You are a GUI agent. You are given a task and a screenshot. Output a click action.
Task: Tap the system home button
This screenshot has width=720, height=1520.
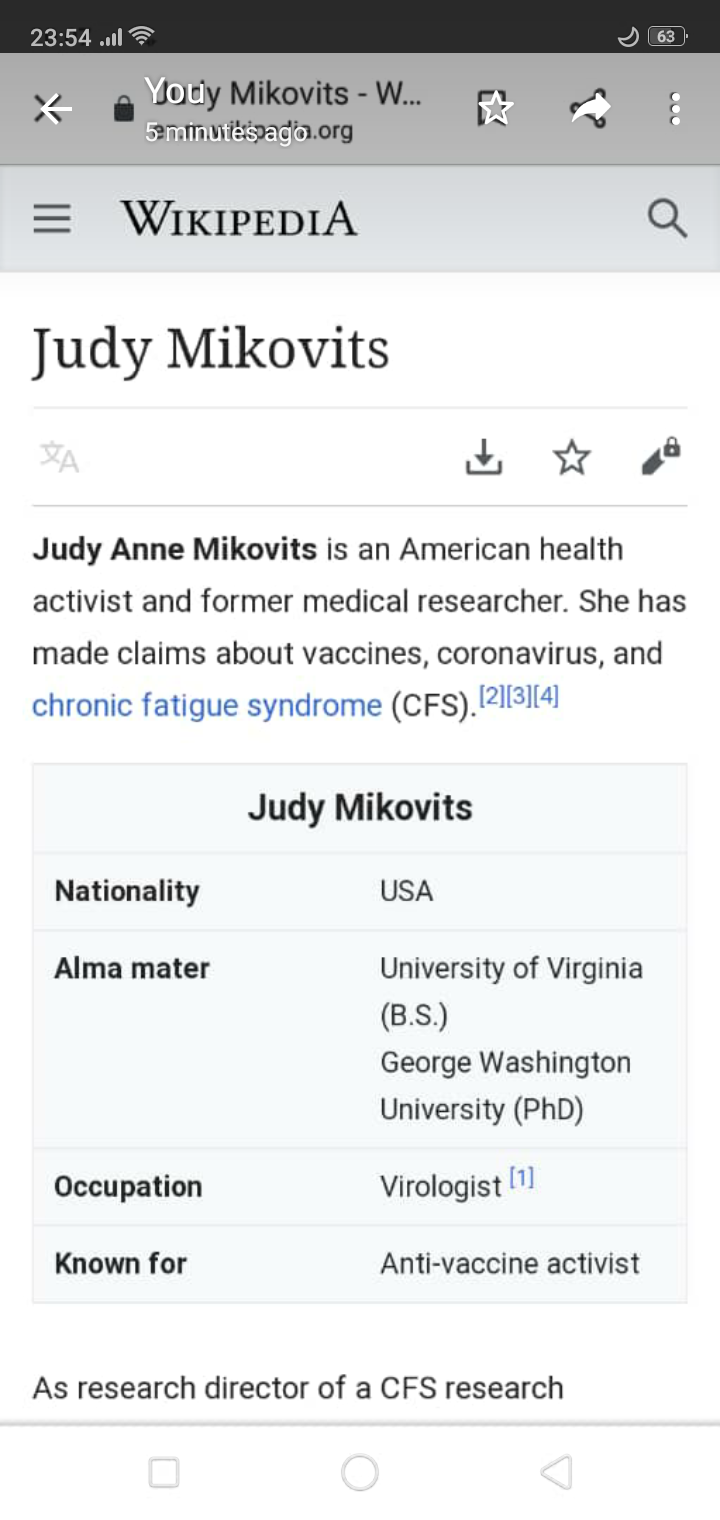pos(360,1472)
